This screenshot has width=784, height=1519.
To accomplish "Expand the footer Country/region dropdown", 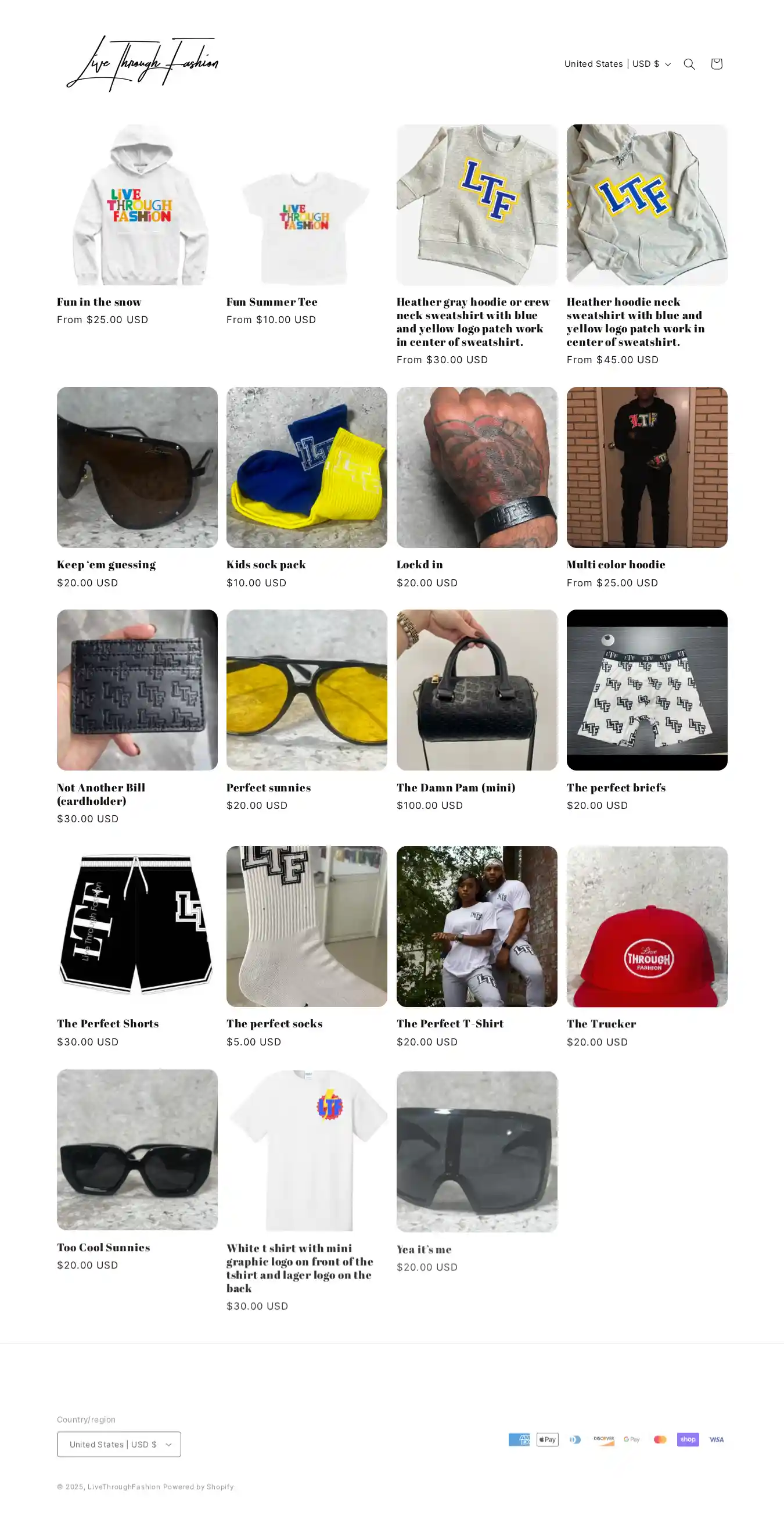I will coord(118,1443).
